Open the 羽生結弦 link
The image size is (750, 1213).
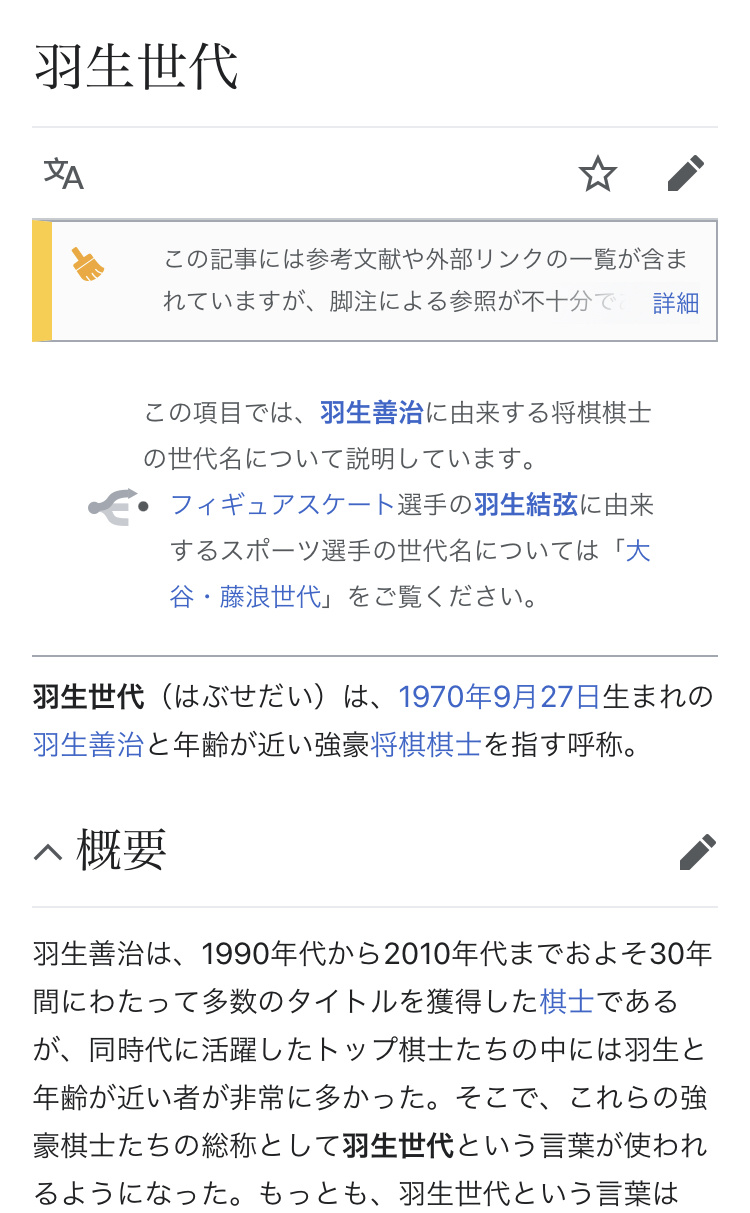(526, 505)
